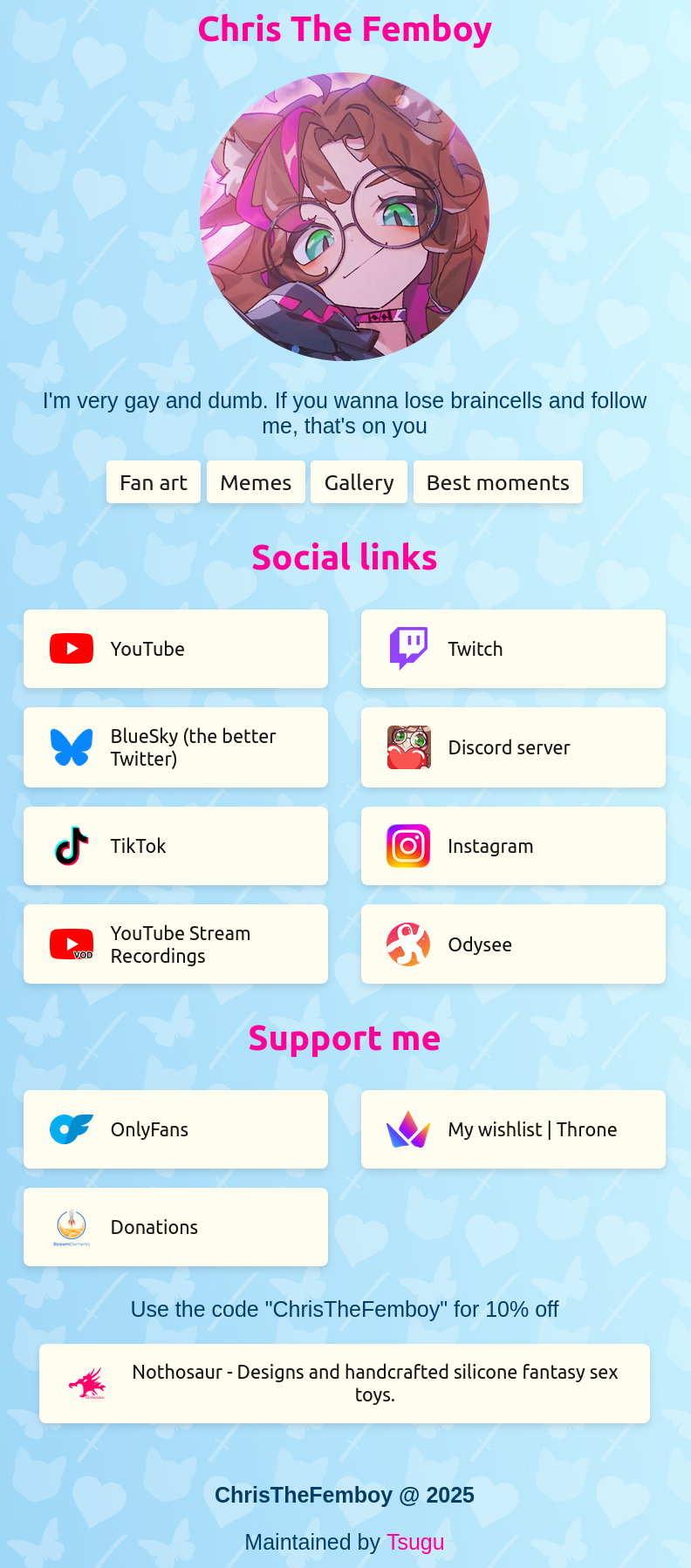View My wishlist | Throne
The width and height of the screenshot is (691, 1568).
513,1129
